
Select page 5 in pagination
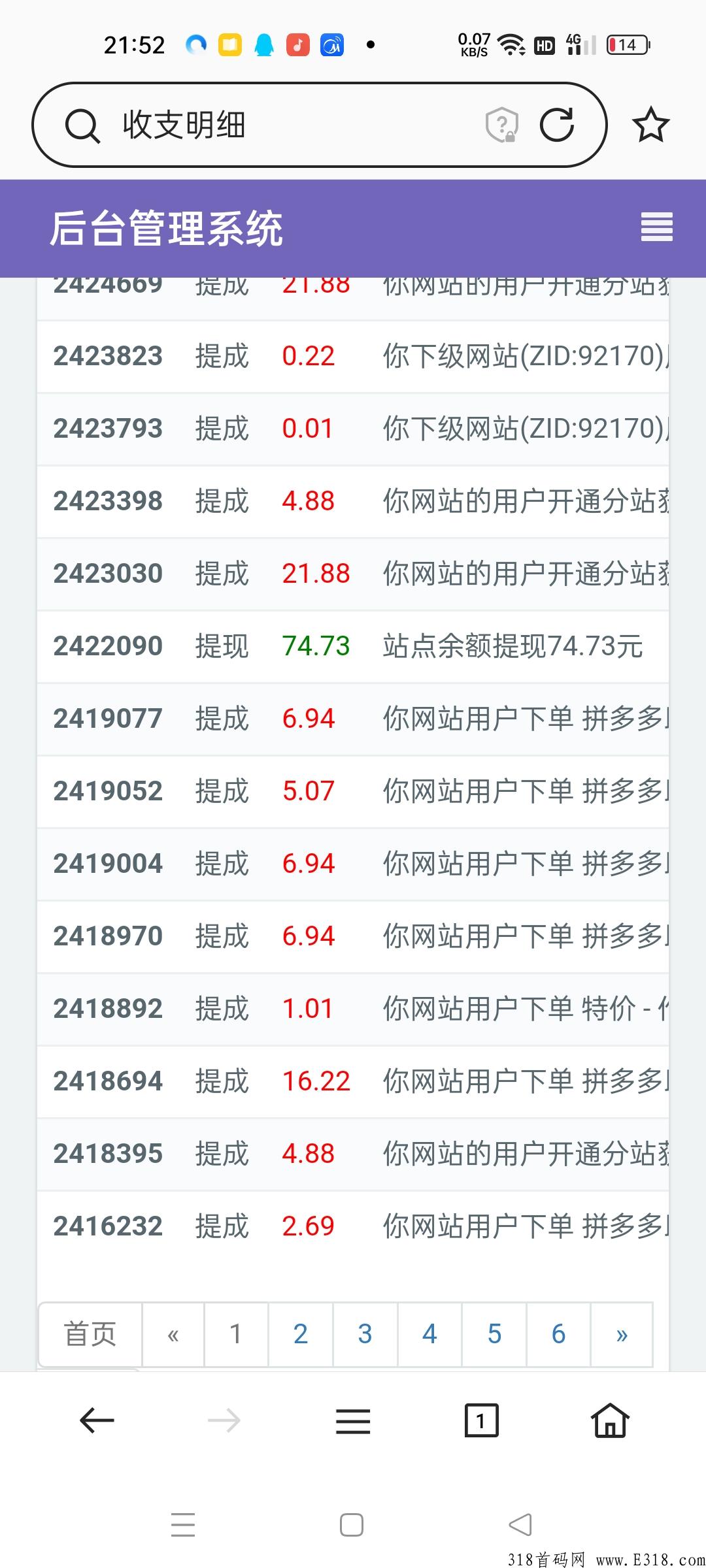coord(494,1334)
